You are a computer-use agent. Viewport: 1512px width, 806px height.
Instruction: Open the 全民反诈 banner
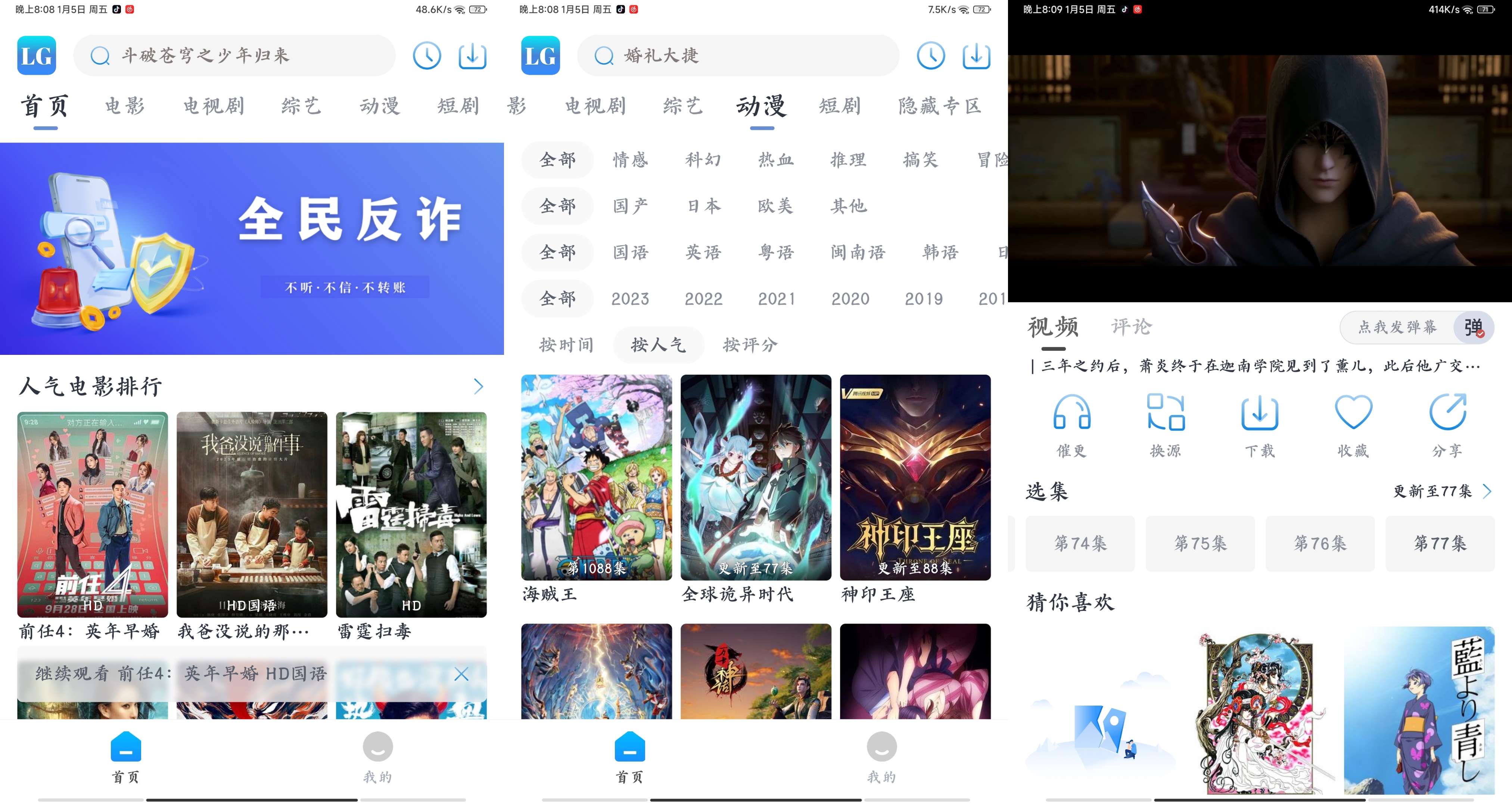(x=252, y=248)
